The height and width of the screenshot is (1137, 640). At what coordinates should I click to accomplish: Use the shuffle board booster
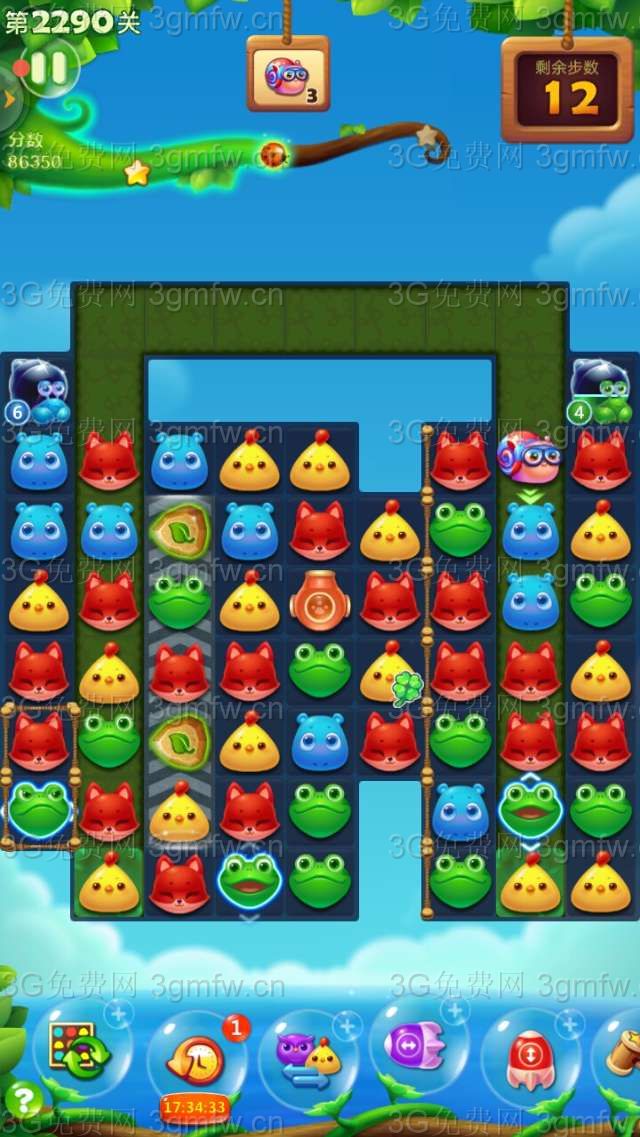[x=71, y=1047]
